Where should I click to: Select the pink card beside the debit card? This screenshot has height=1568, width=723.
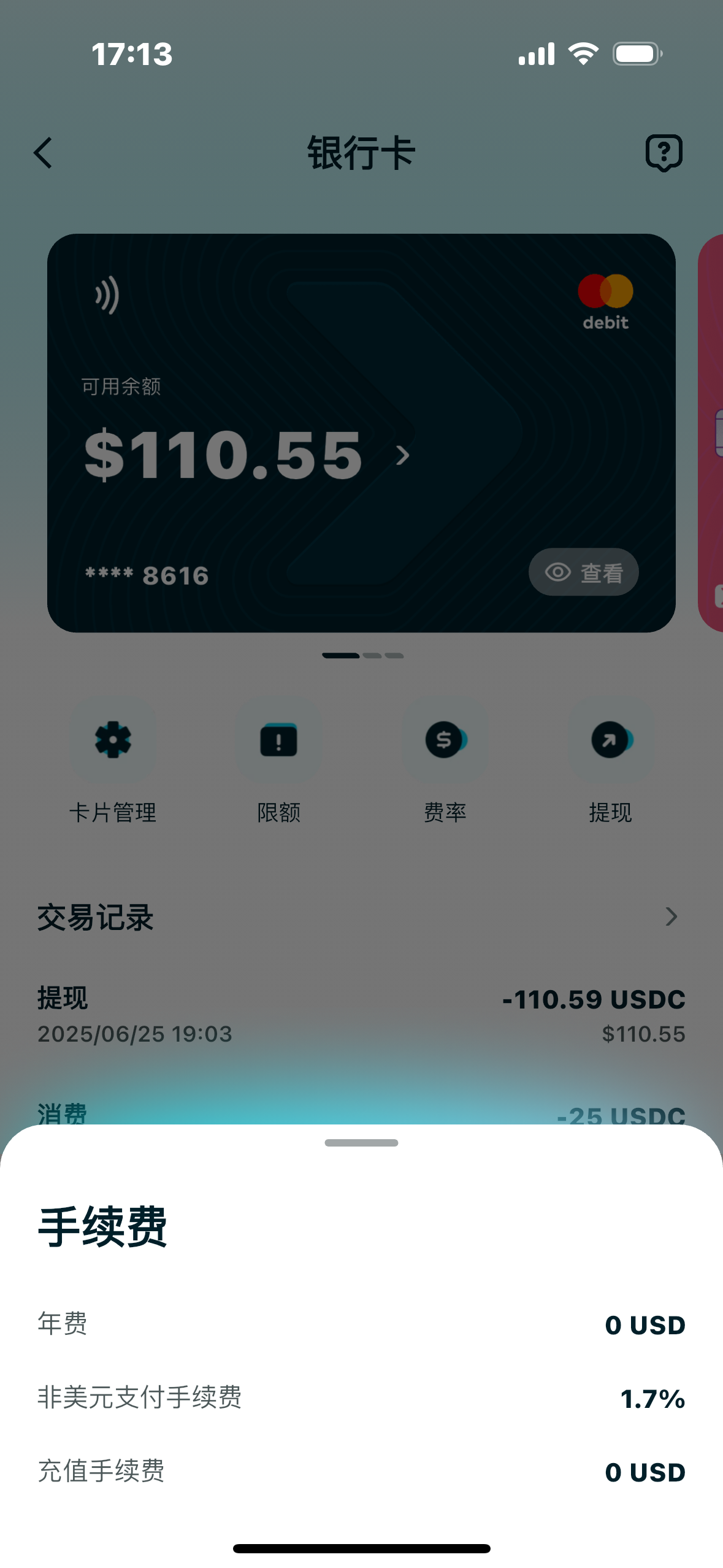(x=711, y=432)
